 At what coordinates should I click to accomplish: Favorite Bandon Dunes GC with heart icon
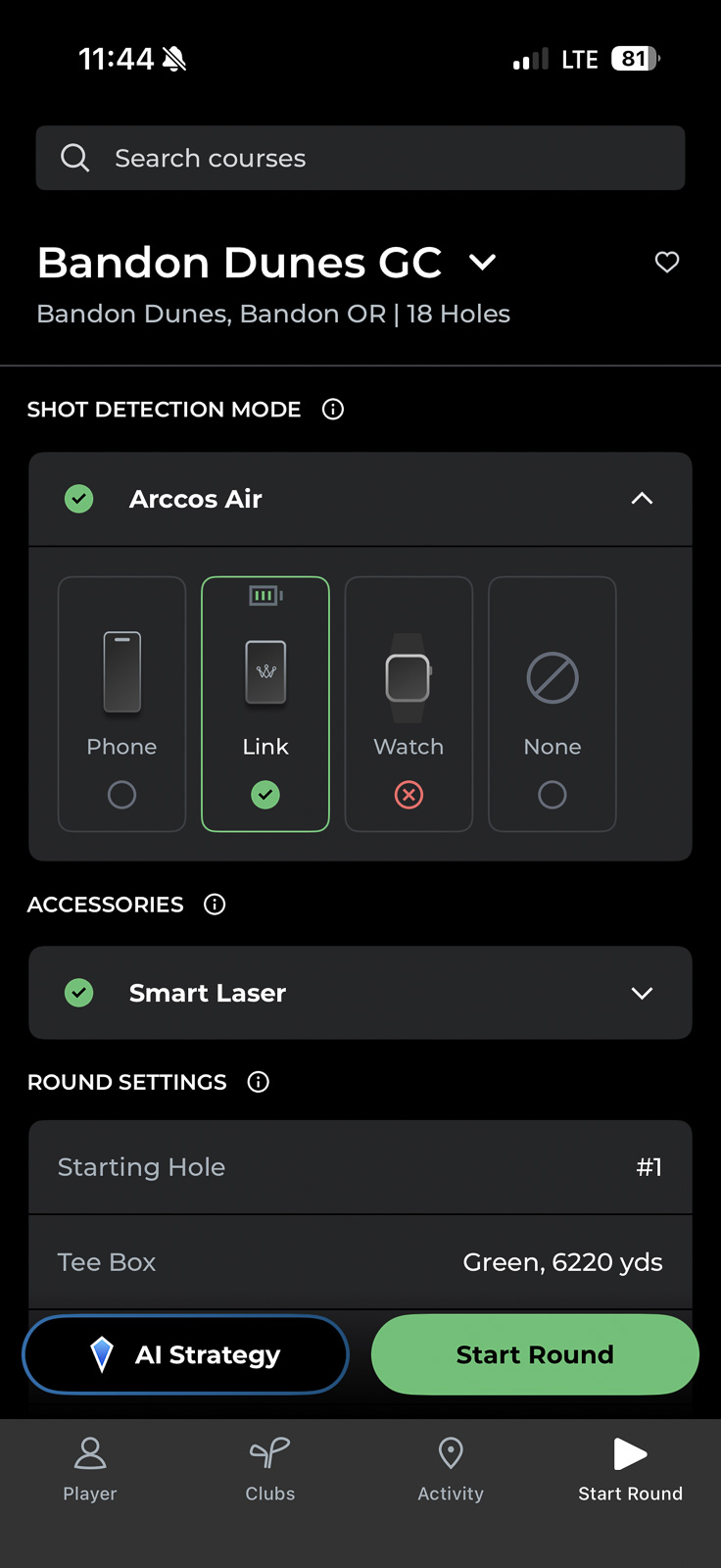click(667, 263)
